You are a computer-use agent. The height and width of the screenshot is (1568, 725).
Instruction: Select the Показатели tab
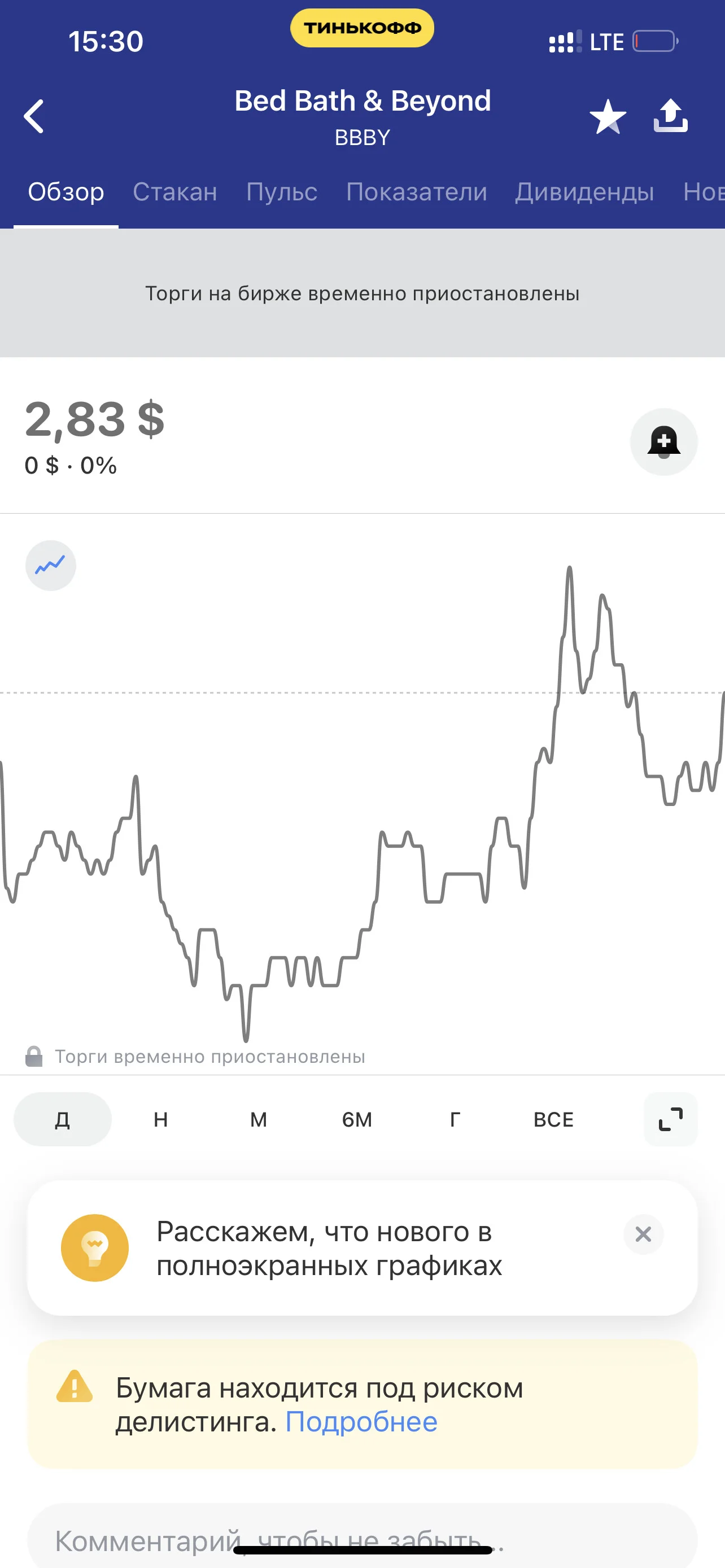[x=417, y=192]
